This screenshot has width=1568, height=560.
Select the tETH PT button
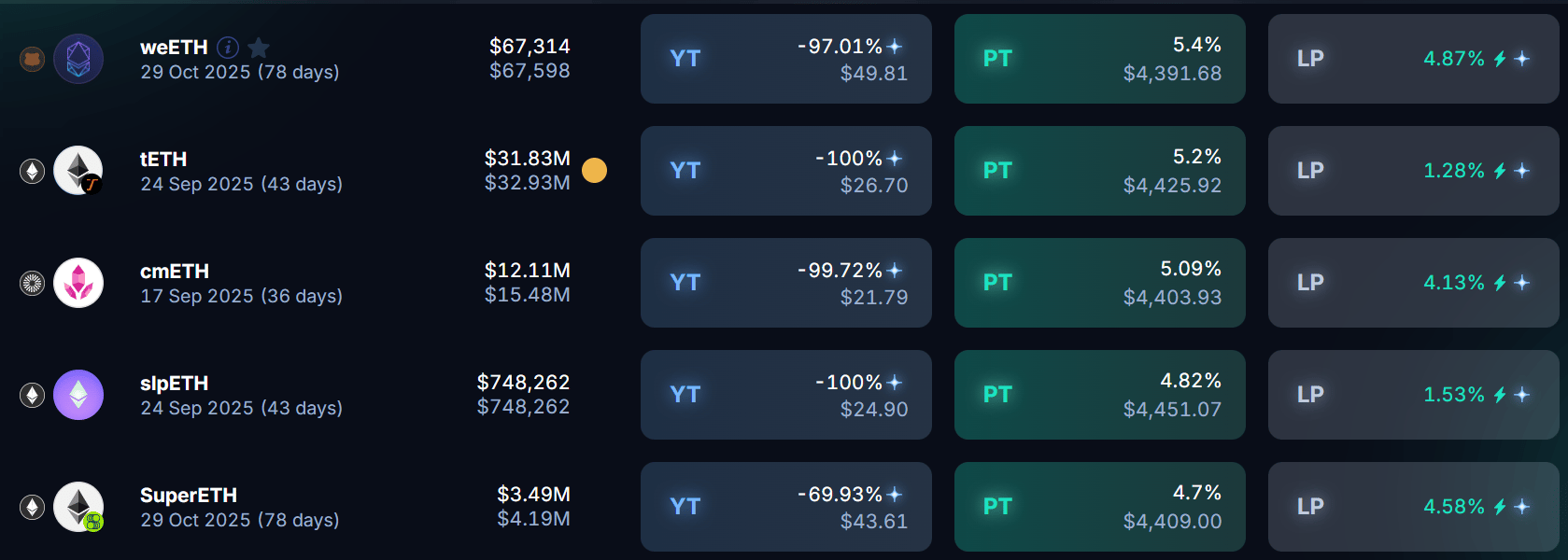(1099, 171)
